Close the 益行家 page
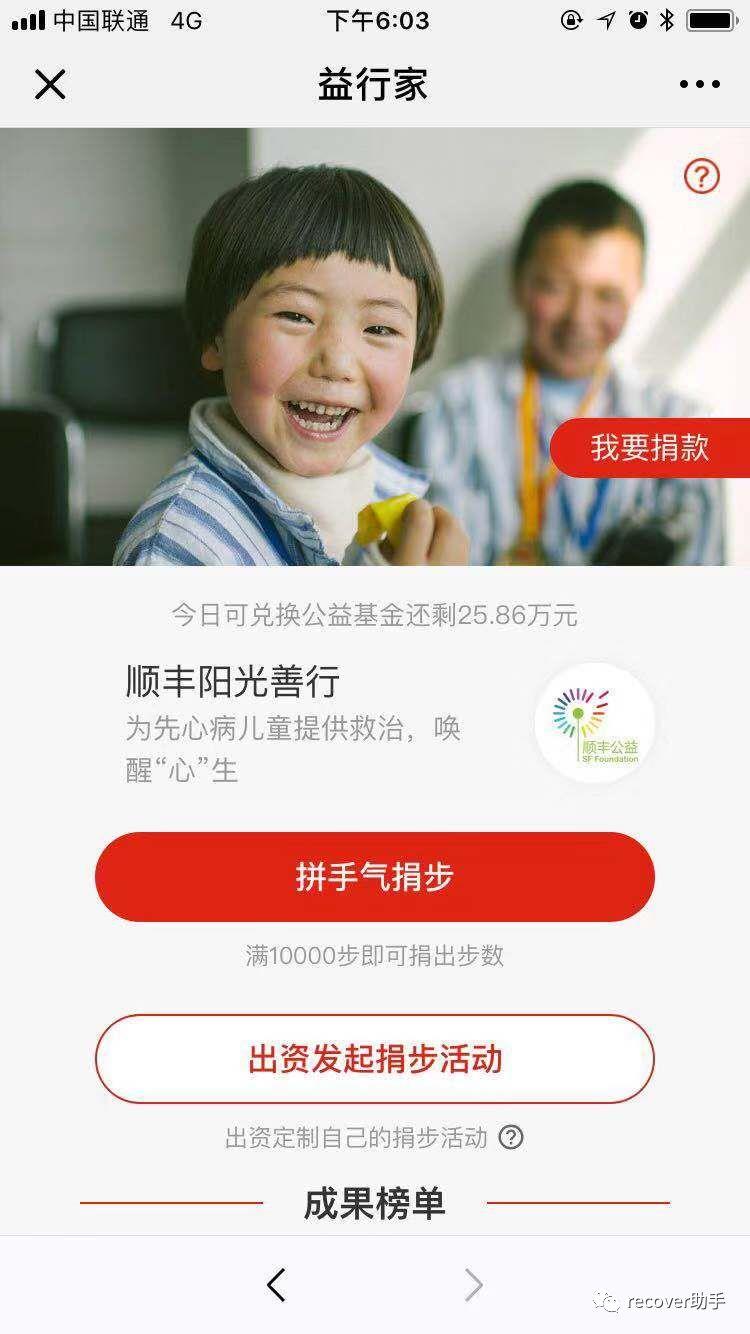Viewport: 750px width, 1334px height. 50,85
